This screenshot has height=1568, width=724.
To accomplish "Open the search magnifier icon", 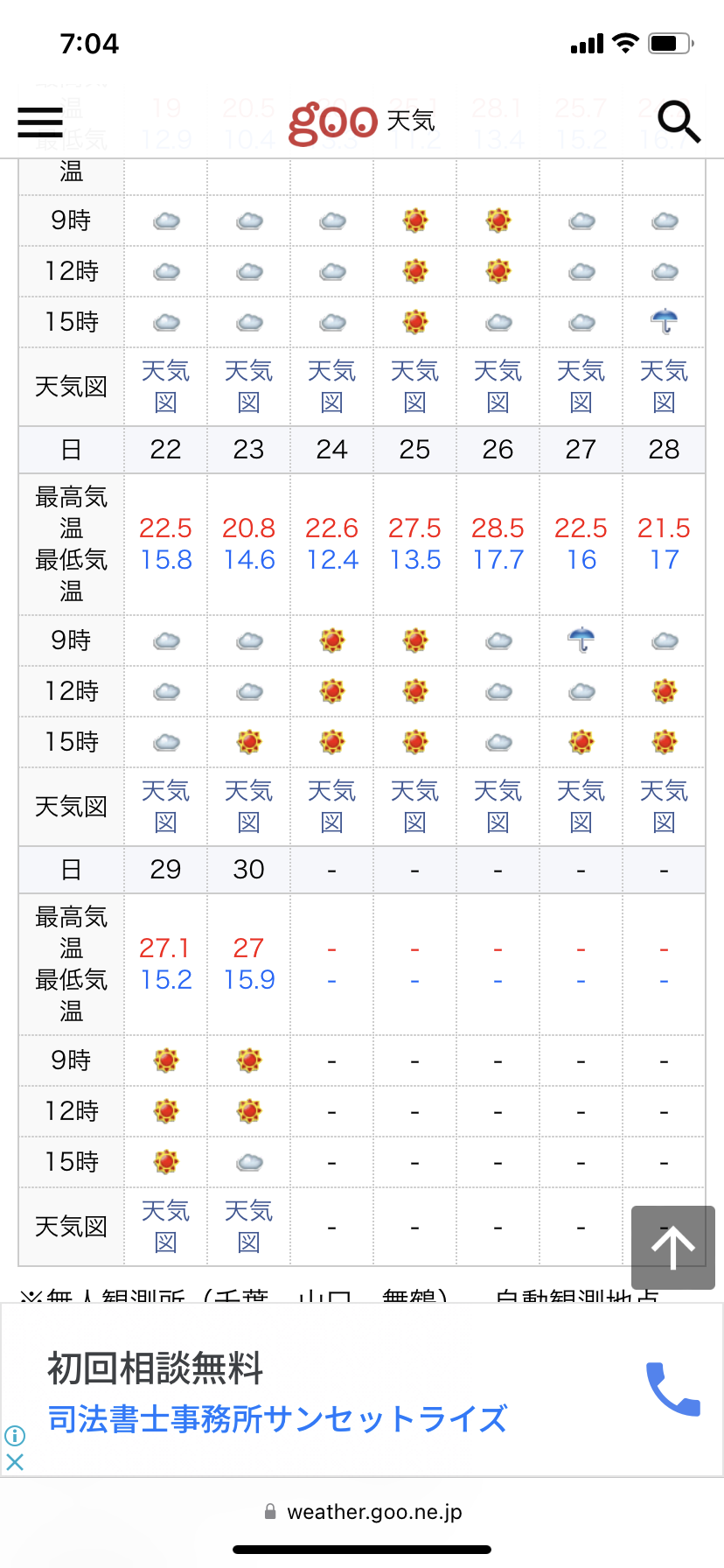I will coord(679,122).
